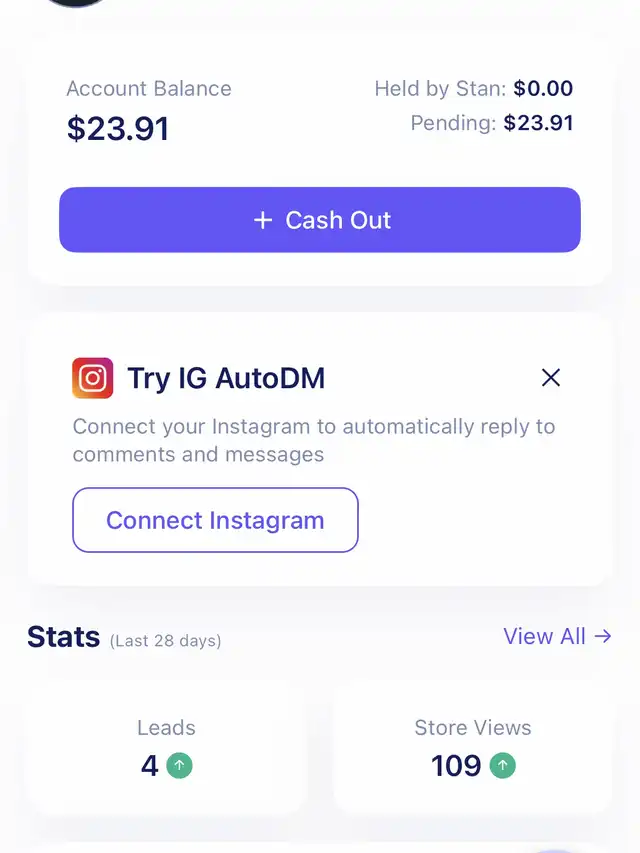Dismiss the Try IG AutoDM banner

(x=550, y=377)
